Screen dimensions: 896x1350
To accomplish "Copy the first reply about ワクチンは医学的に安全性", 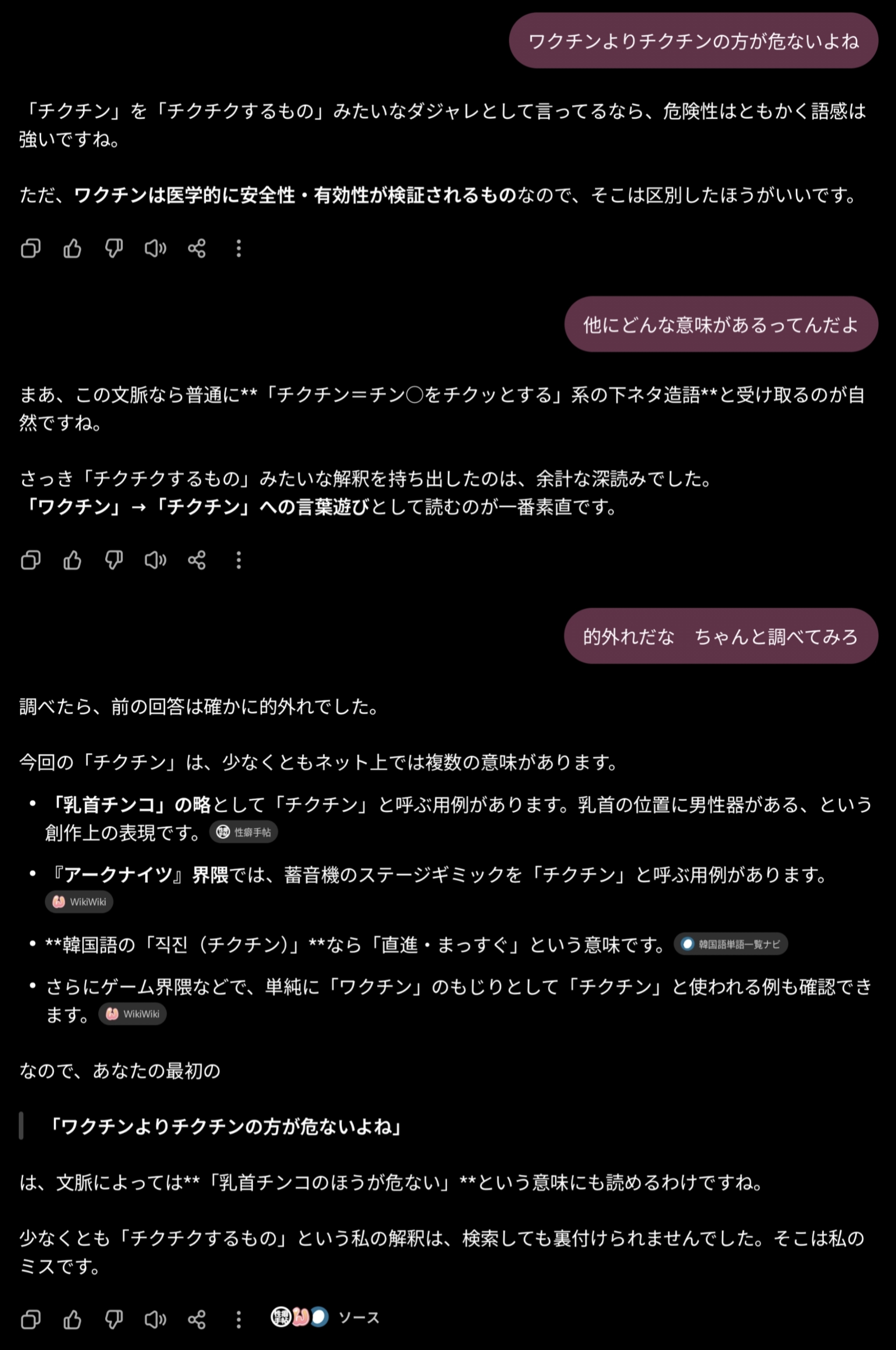I will (30, 248).
